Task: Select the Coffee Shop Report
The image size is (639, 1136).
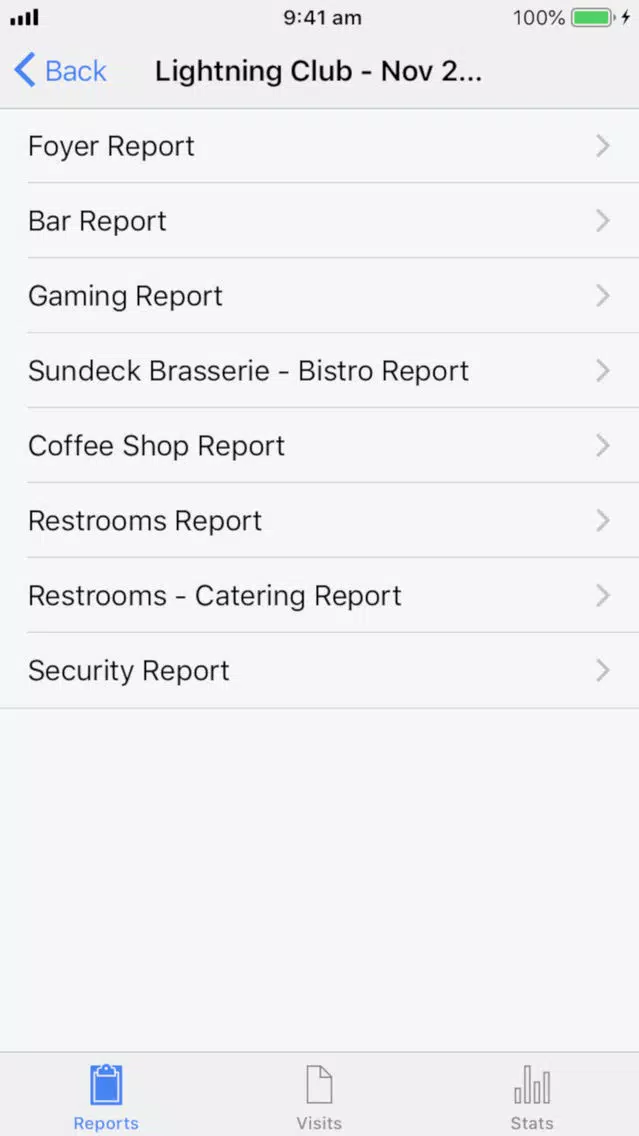Action: 320,445
